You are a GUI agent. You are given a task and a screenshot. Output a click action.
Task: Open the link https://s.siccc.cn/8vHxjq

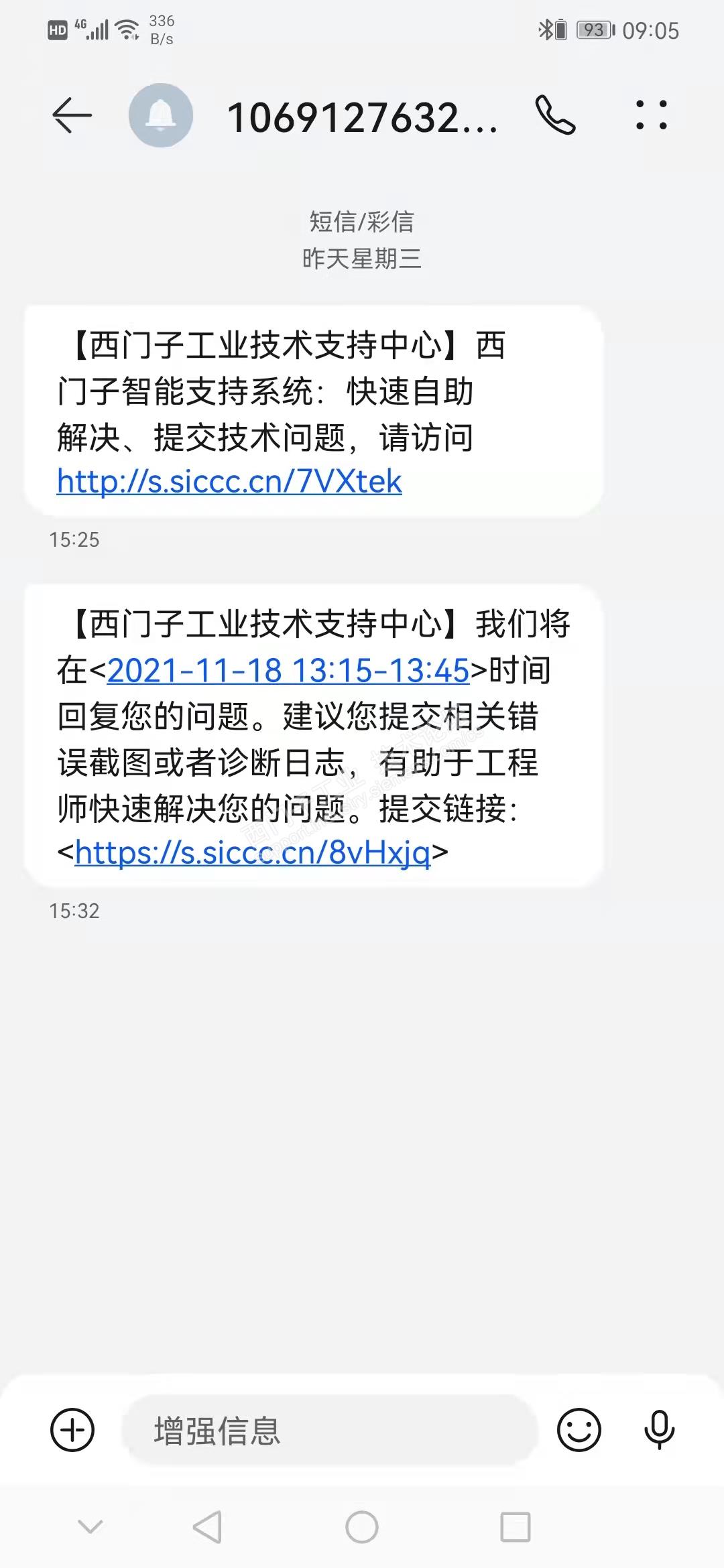tap(253, 852)
